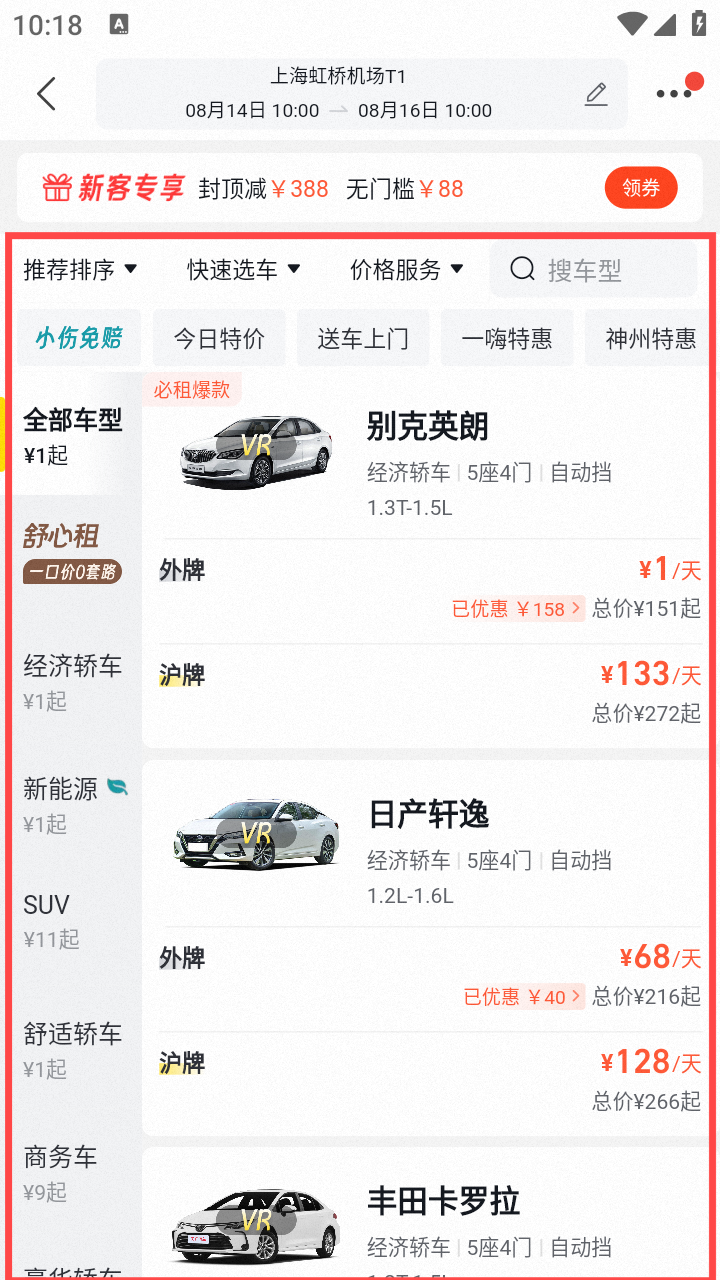Switch to 新能源 category

pos(72,804)
